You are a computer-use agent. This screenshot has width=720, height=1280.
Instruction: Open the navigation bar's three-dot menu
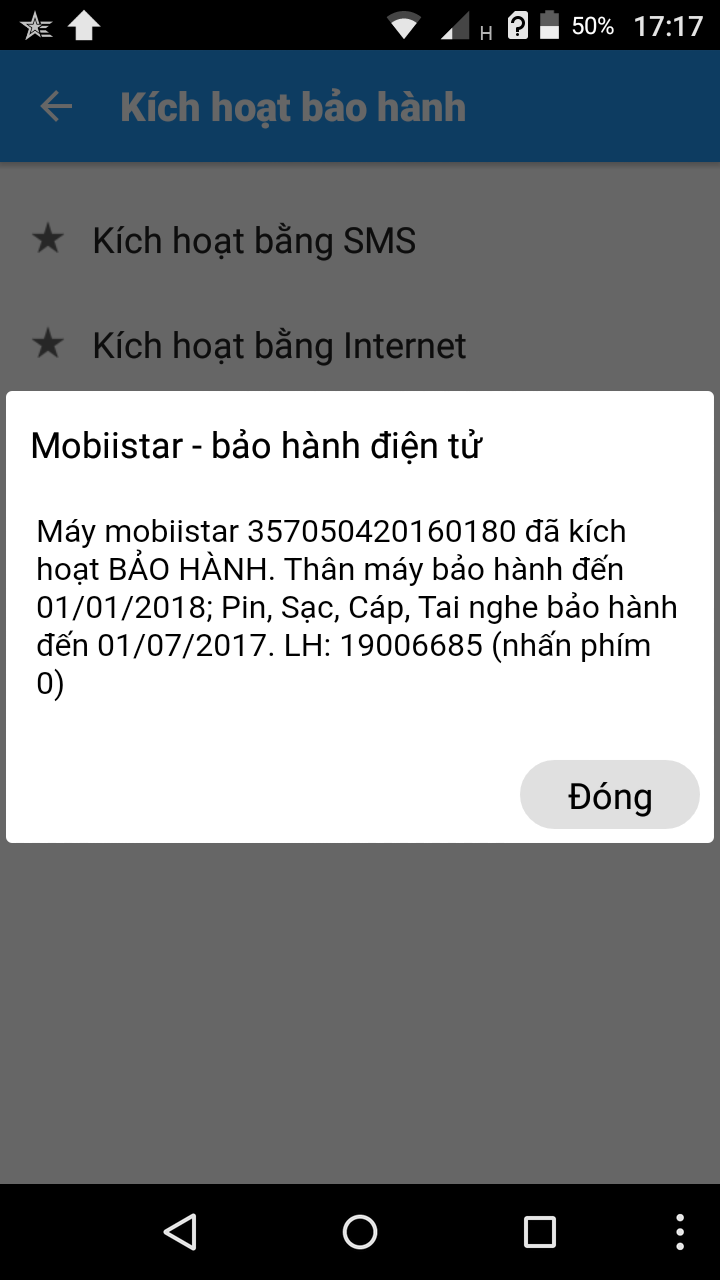coord(680,1232)
